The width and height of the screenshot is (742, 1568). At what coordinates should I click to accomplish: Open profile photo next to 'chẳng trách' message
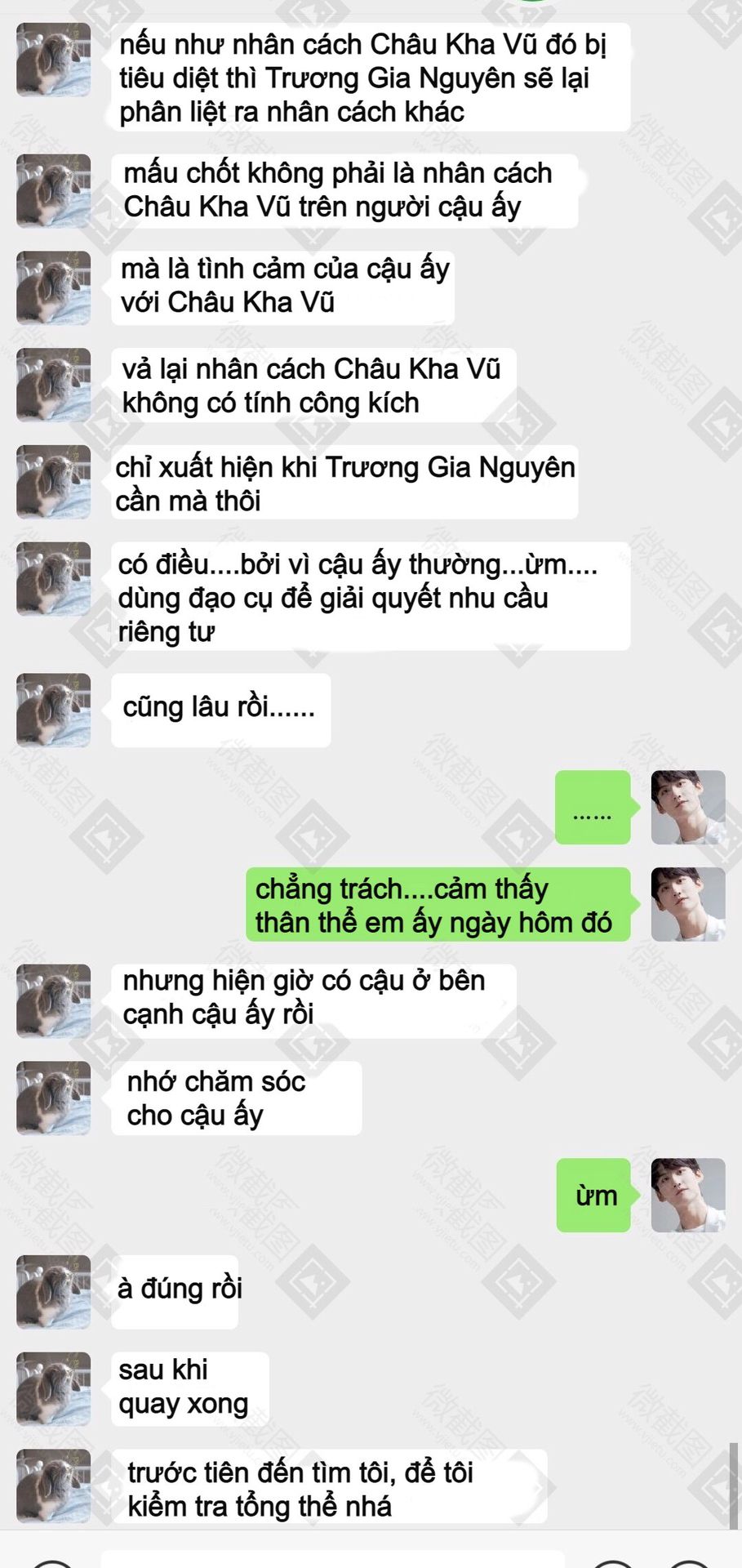click(x=687, y=904)
